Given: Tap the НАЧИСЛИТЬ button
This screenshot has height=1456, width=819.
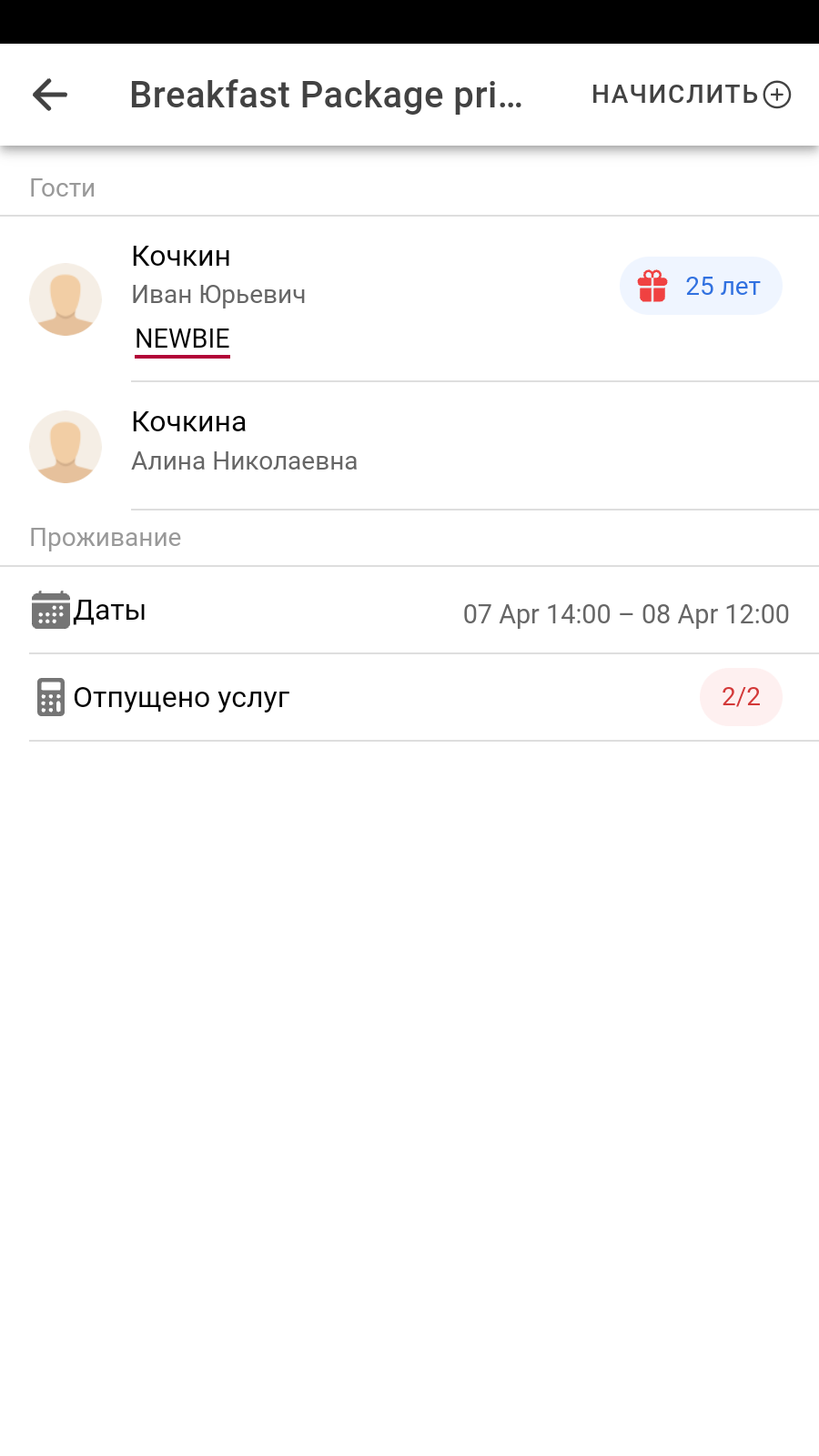Looking at the screenshot, I should click(691, 95).
